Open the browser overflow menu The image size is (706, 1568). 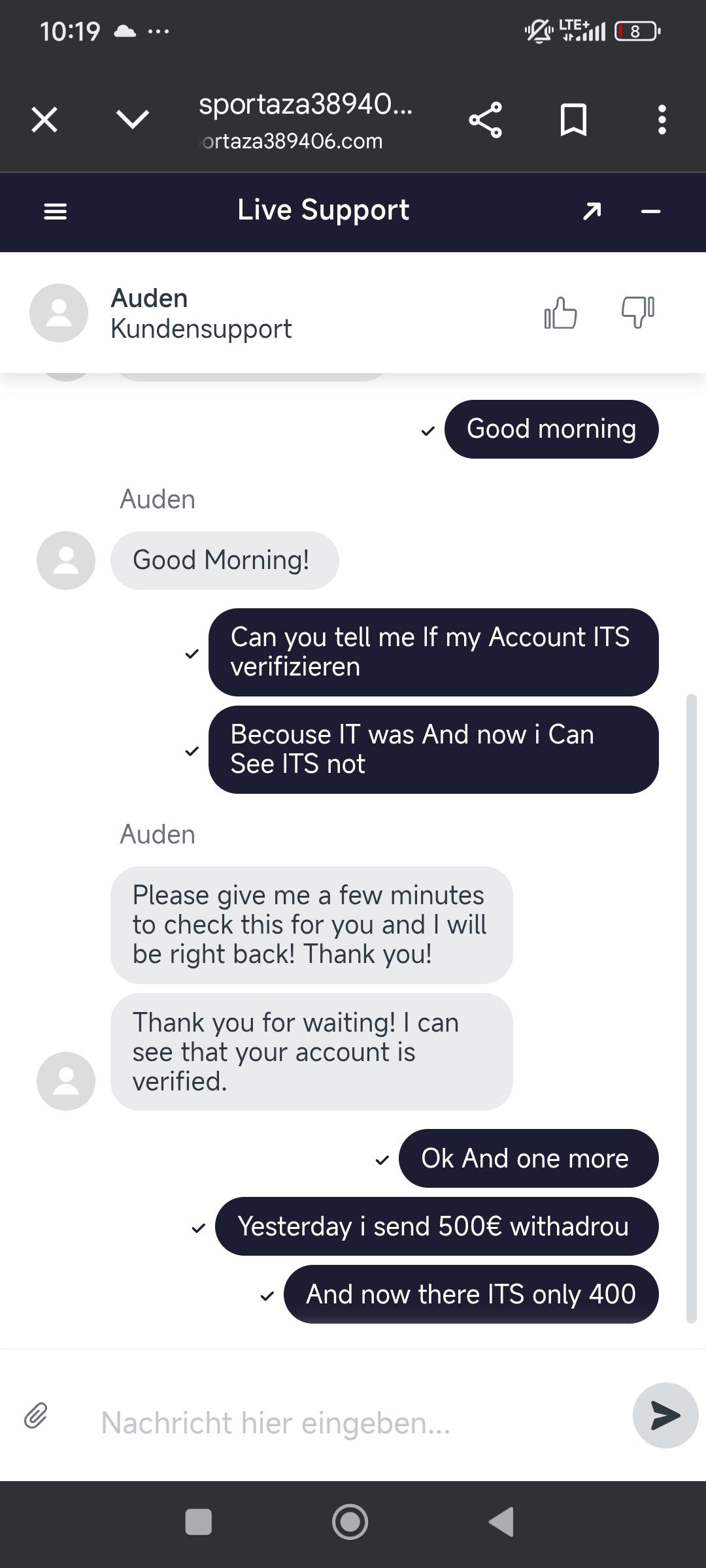[662, 120]
